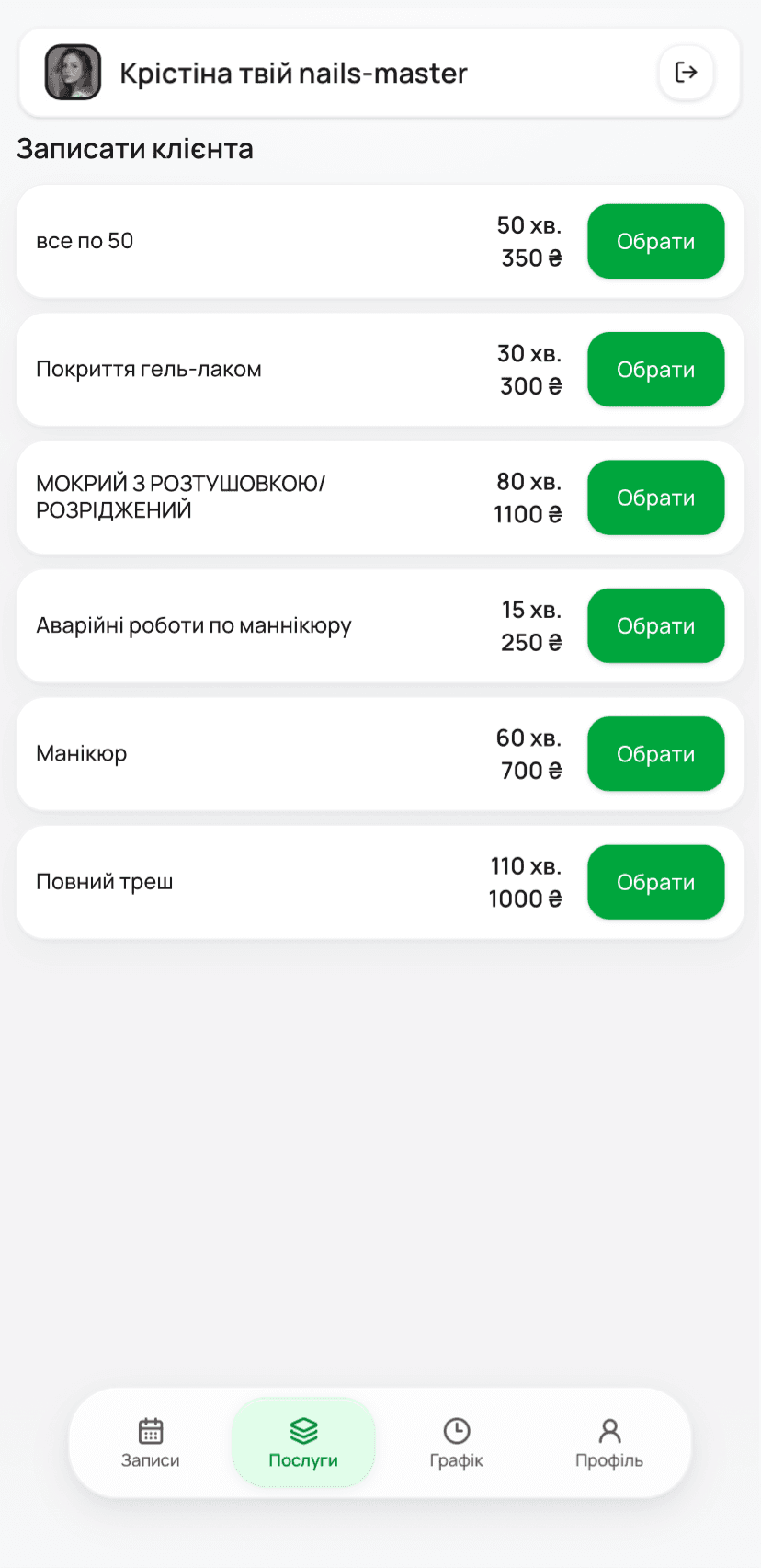Image resolution: width=761 pixels, height=1568 pixels.
Task: Open the Графік tab
Action: click(x=457, y=1442)
